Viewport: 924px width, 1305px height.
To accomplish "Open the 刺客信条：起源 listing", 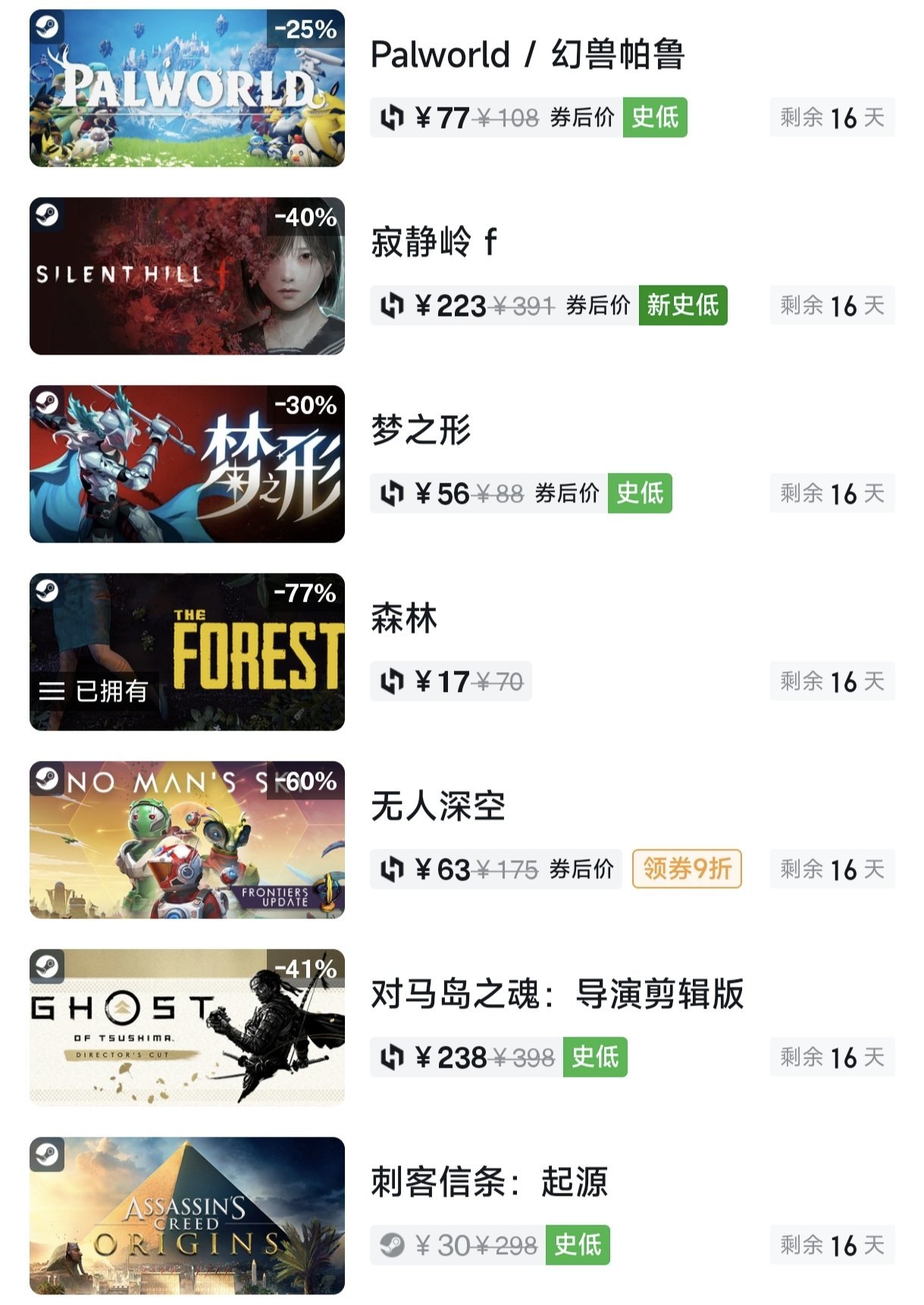I will click(x=489, y=1181).
